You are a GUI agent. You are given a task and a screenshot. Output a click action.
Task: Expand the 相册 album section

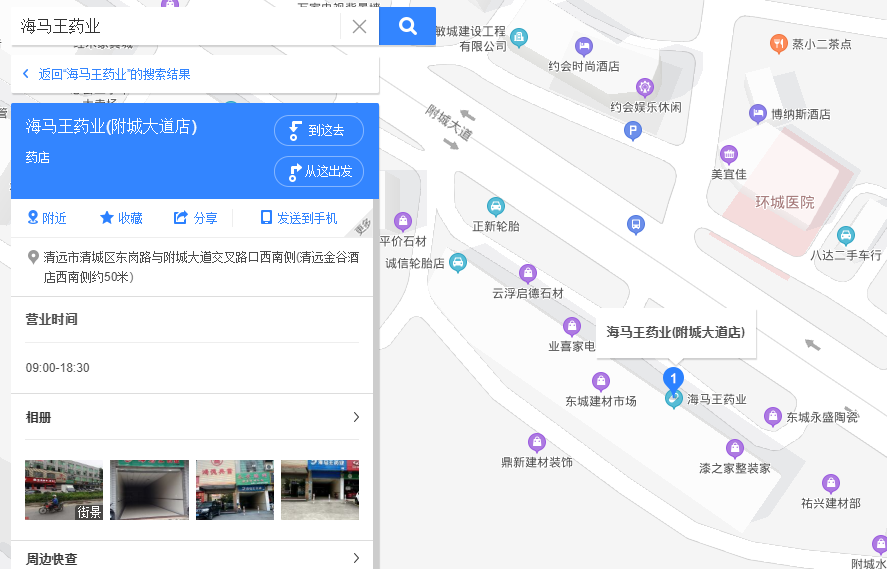(x=192, y=417)
